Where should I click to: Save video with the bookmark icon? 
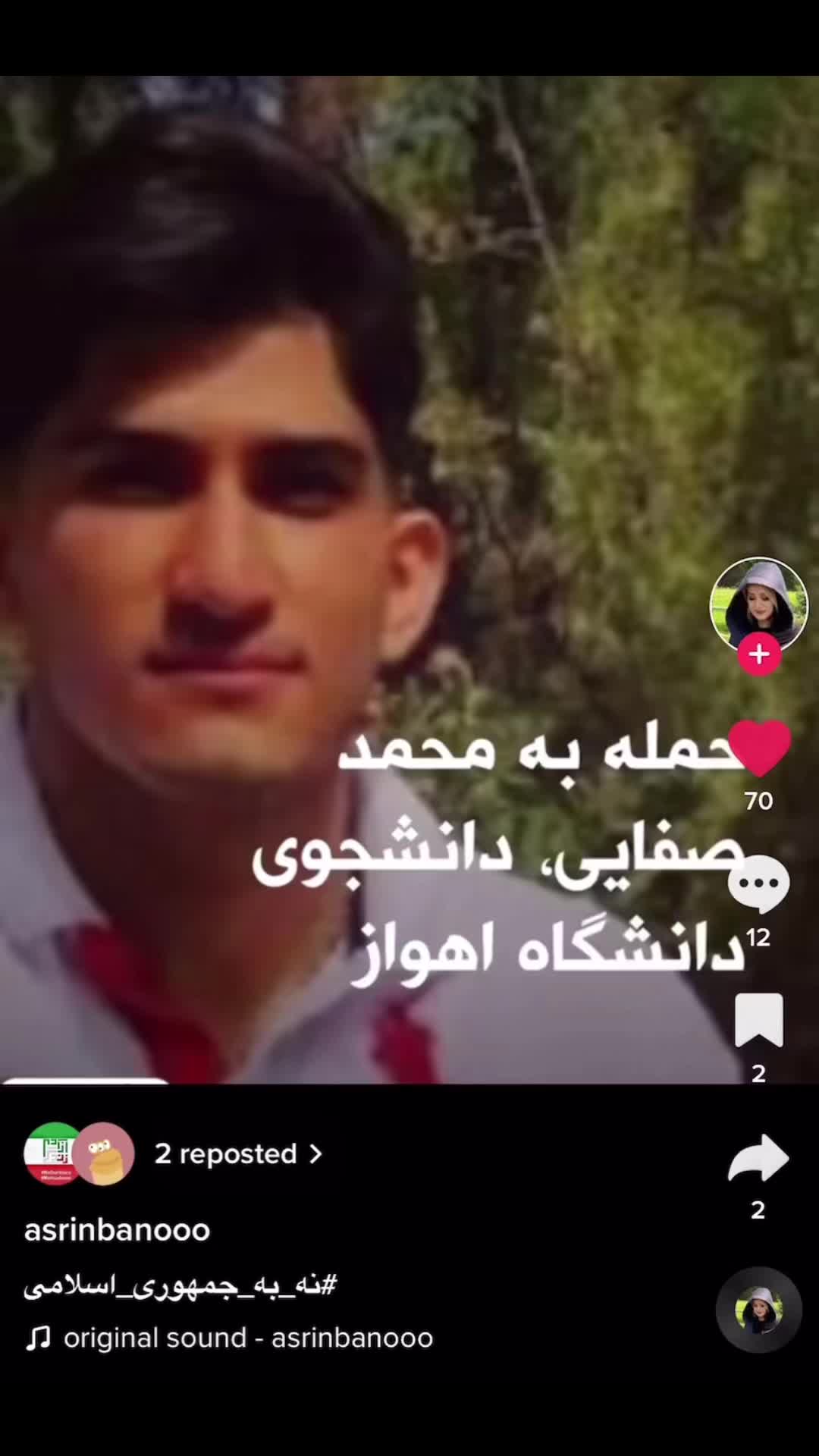[758, 1020]
